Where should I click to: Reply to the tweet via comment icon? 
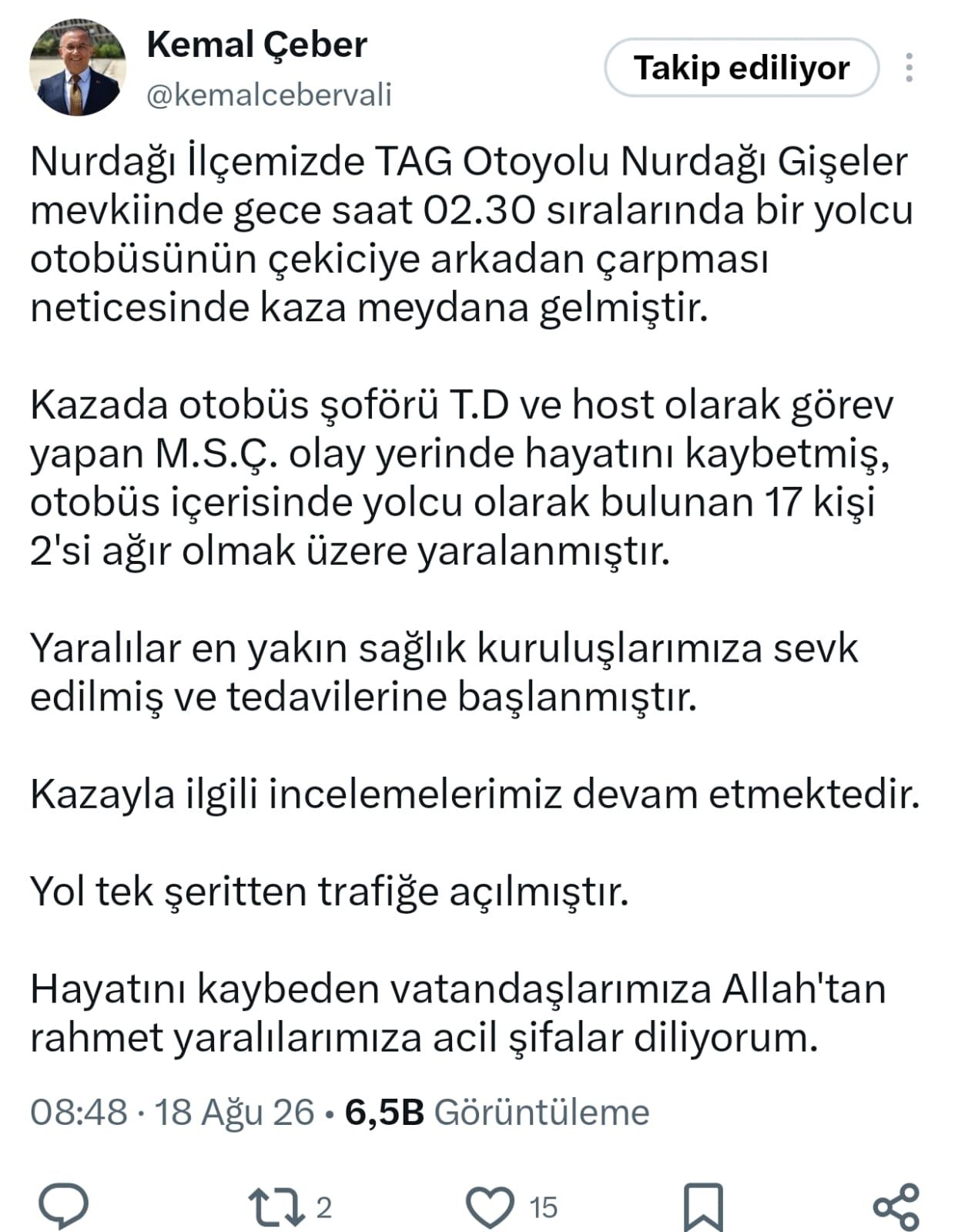tap(64, 1206)
